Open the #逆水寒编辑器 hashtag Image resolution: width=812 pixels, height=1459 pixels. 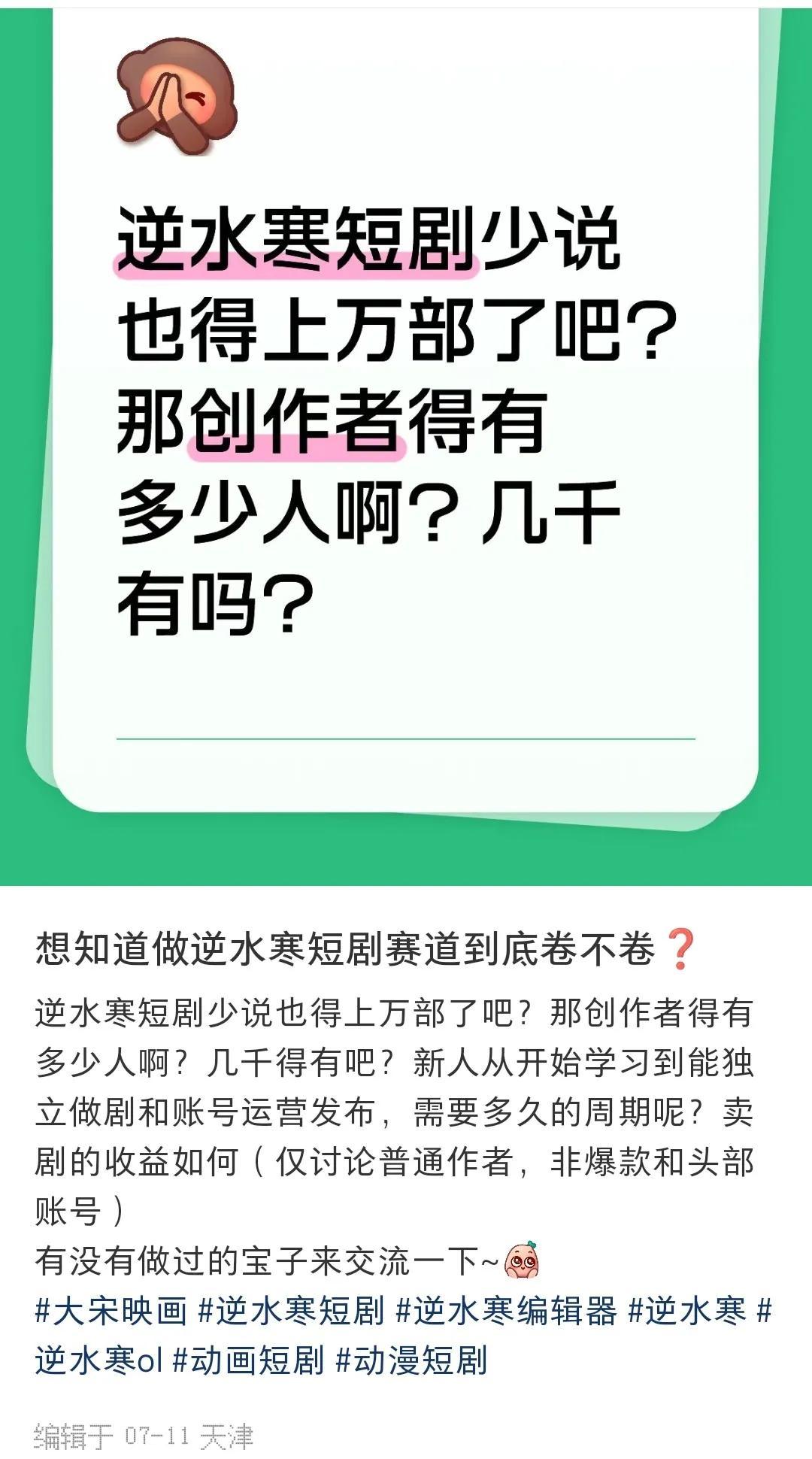(506, 1311)
